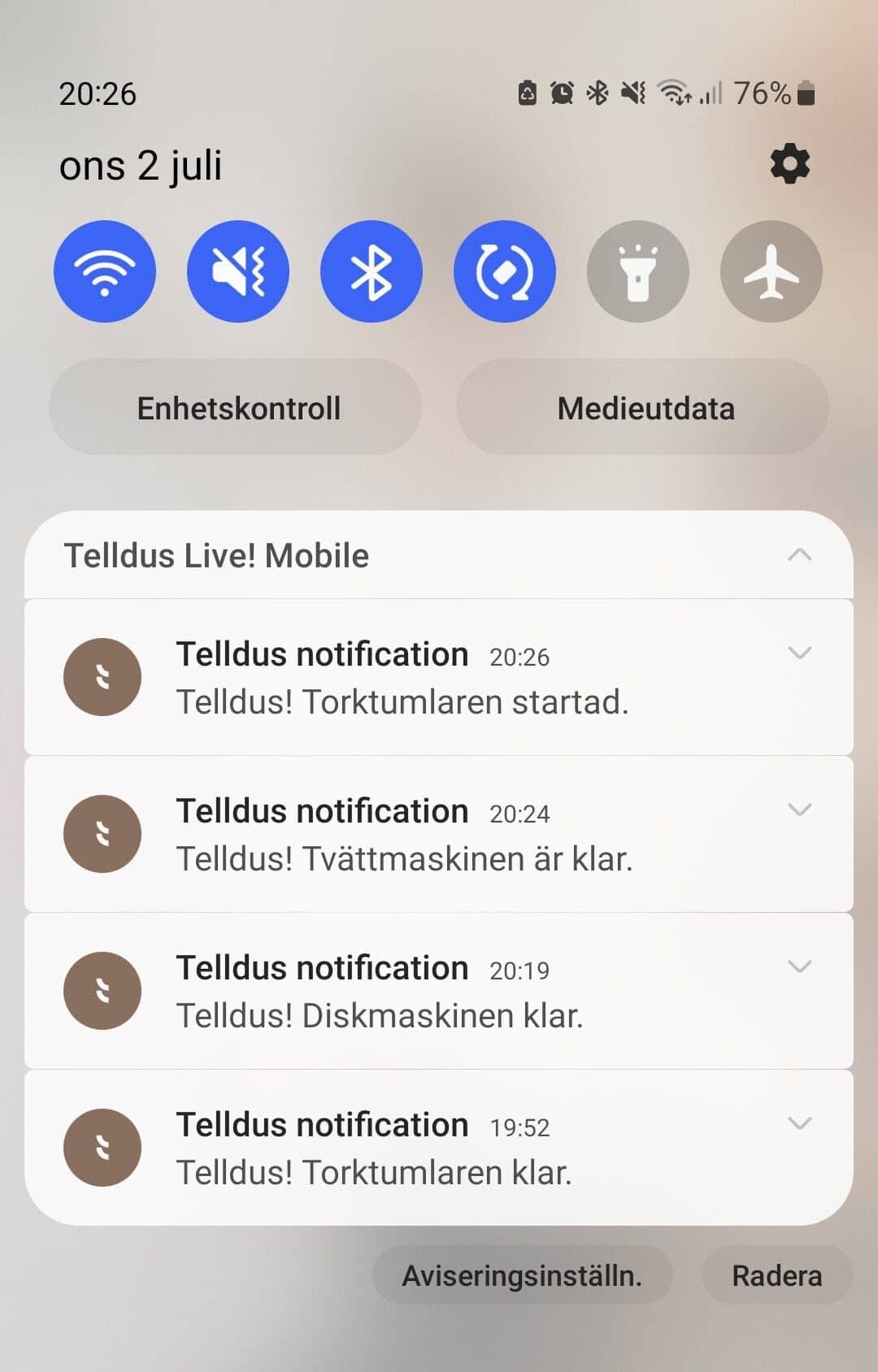Expand the Torktumlaren startad notification chevron
Viewport: 878px width, 1372px height.
click(x=800, y=653)
